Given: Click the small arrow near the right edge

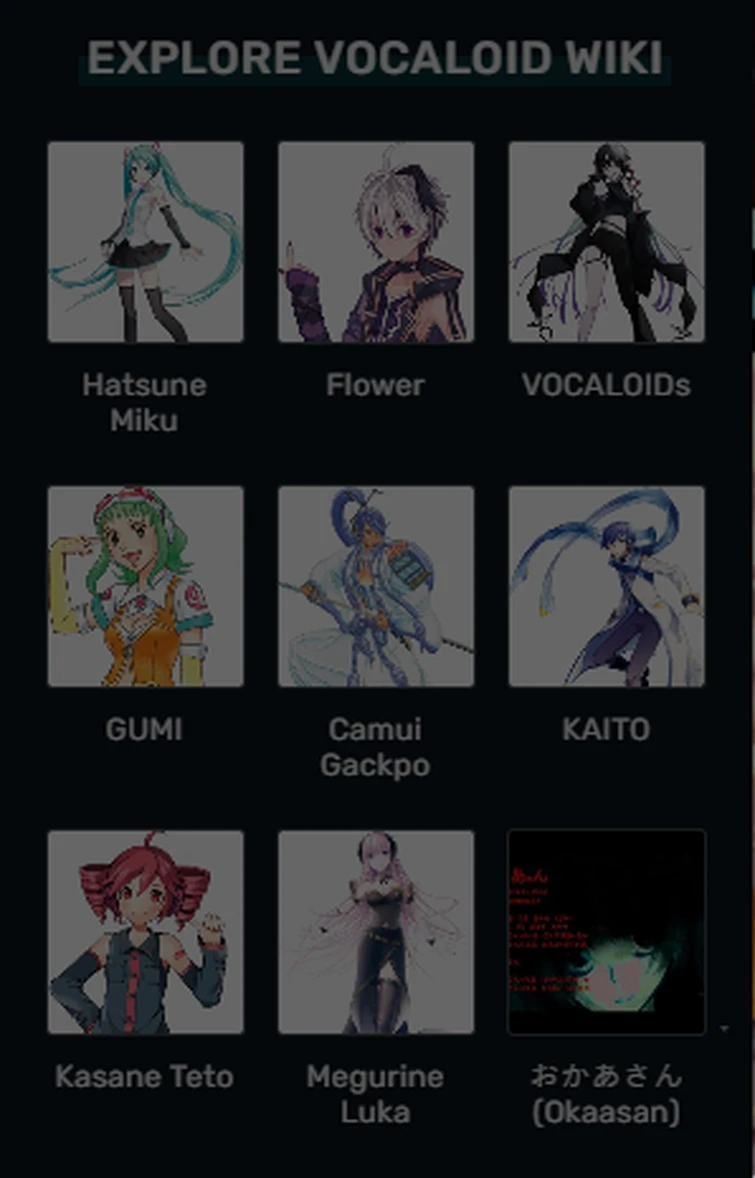Looking at the screenshot, I should pyautogui.click(x=725, y=1028).
